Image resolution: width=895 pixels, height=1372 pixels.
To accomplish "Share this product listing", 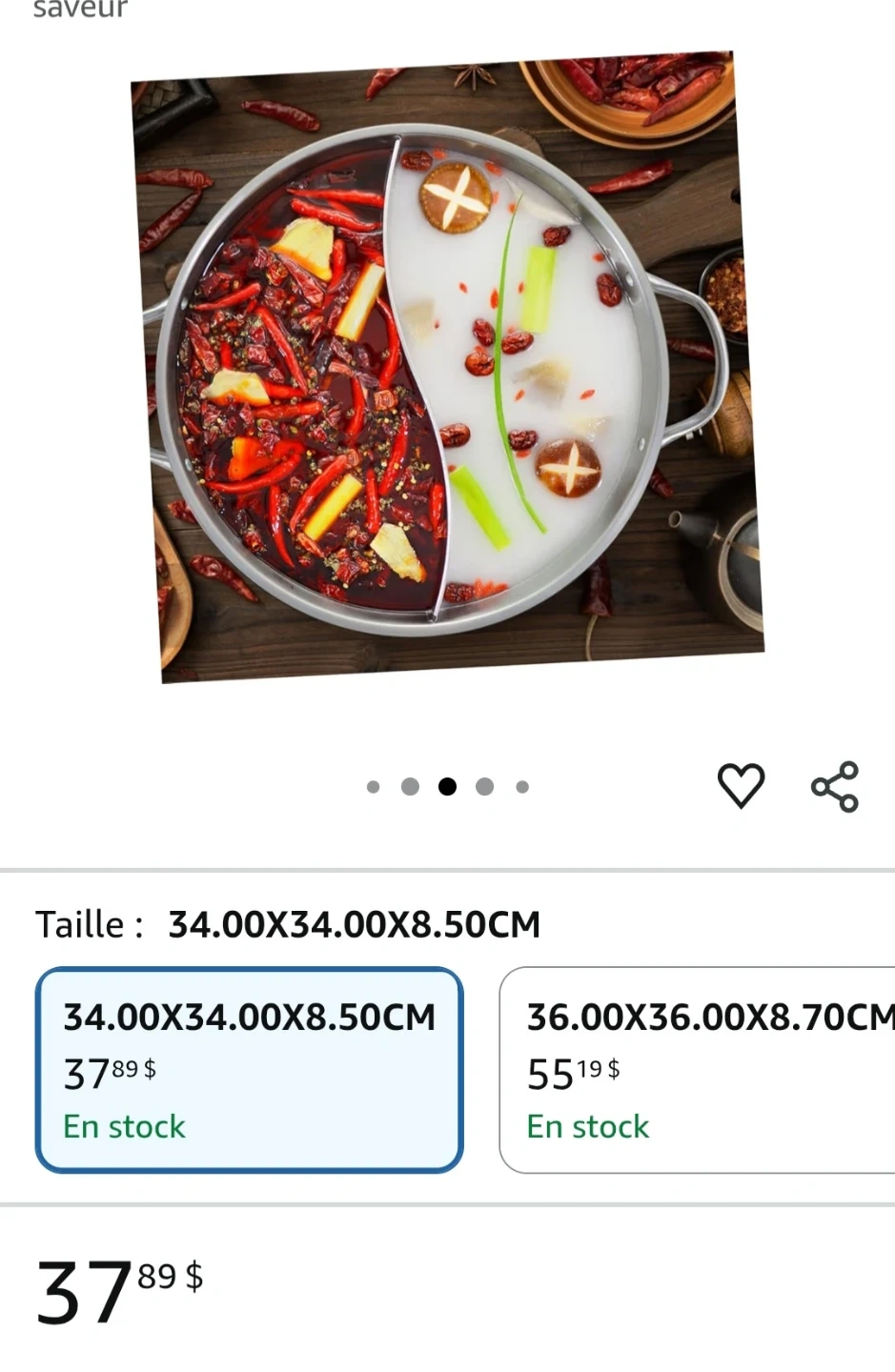I will (835, 786).
